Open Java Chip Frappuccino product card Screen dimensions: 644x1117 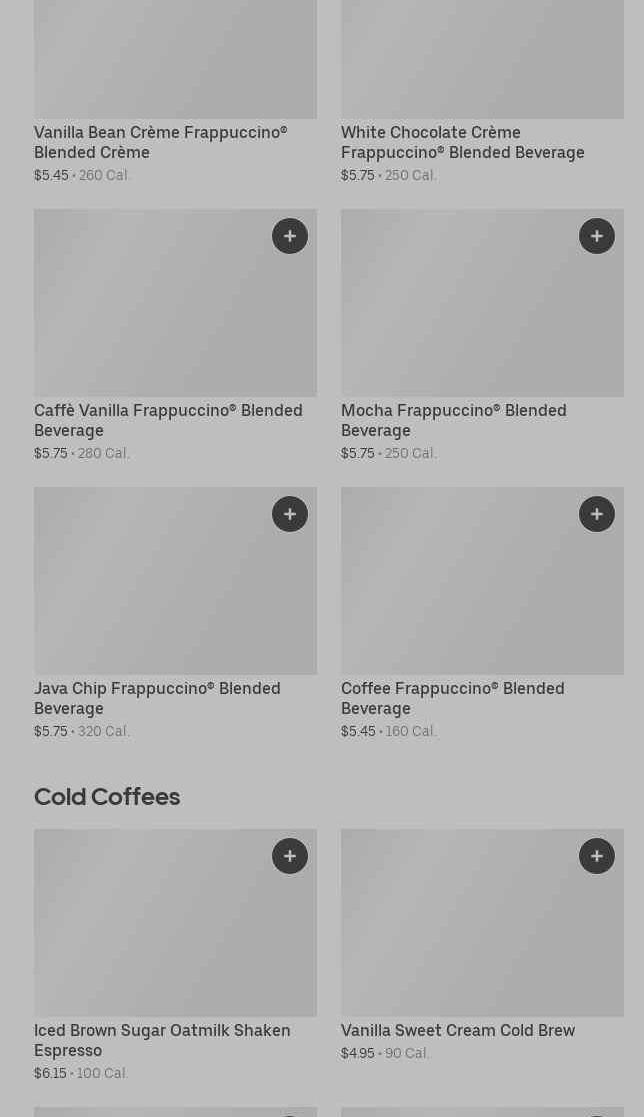point(157,698)
